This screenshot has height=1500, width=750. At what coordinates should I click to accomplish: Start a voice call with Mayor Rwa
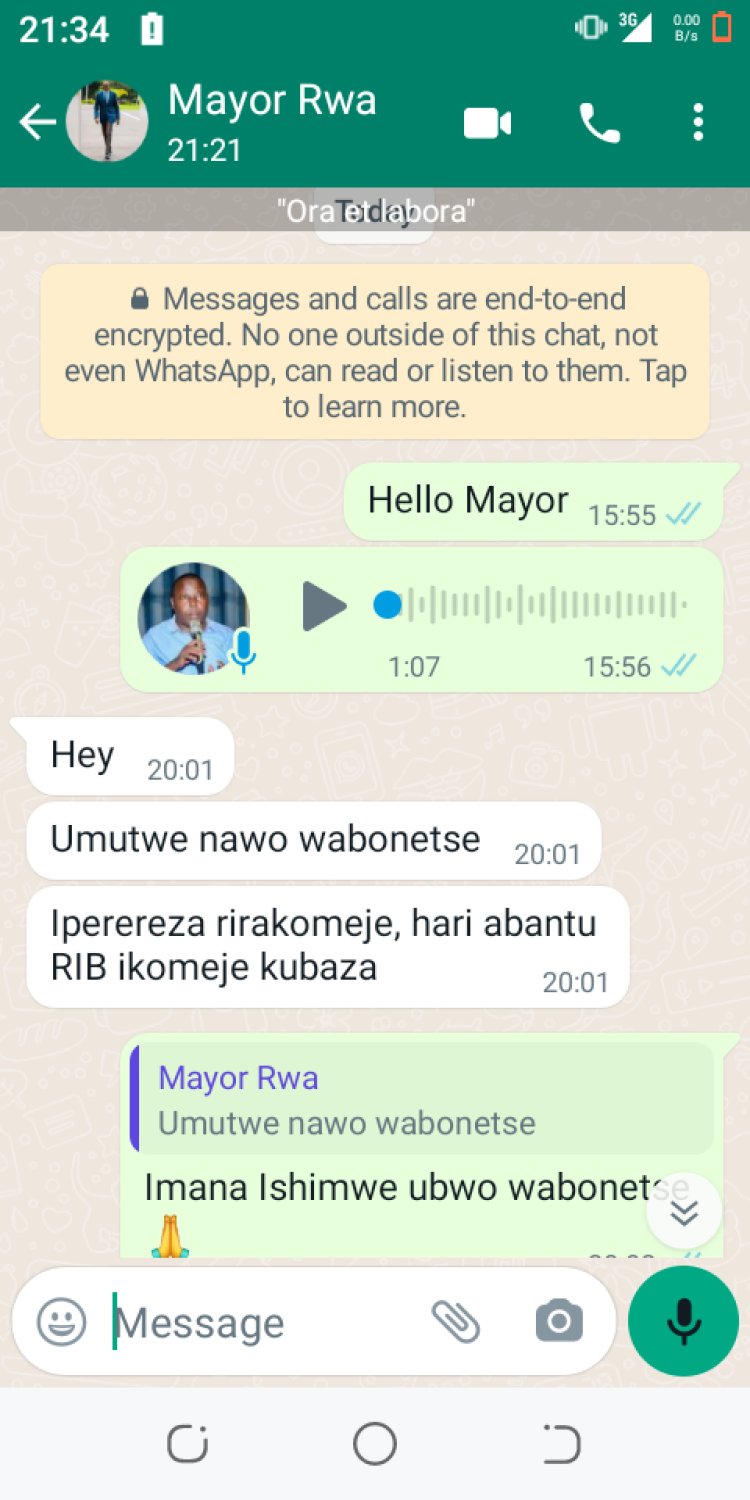click(600, 123)
